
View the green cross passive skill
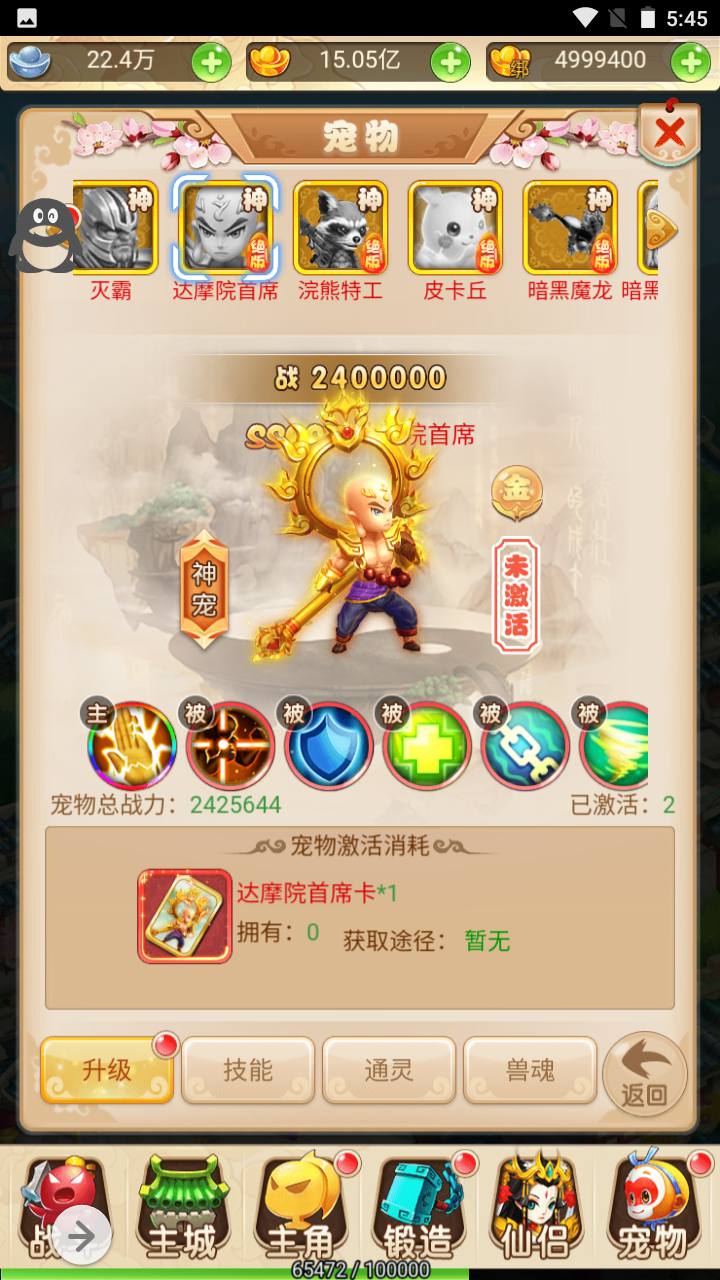427,746
